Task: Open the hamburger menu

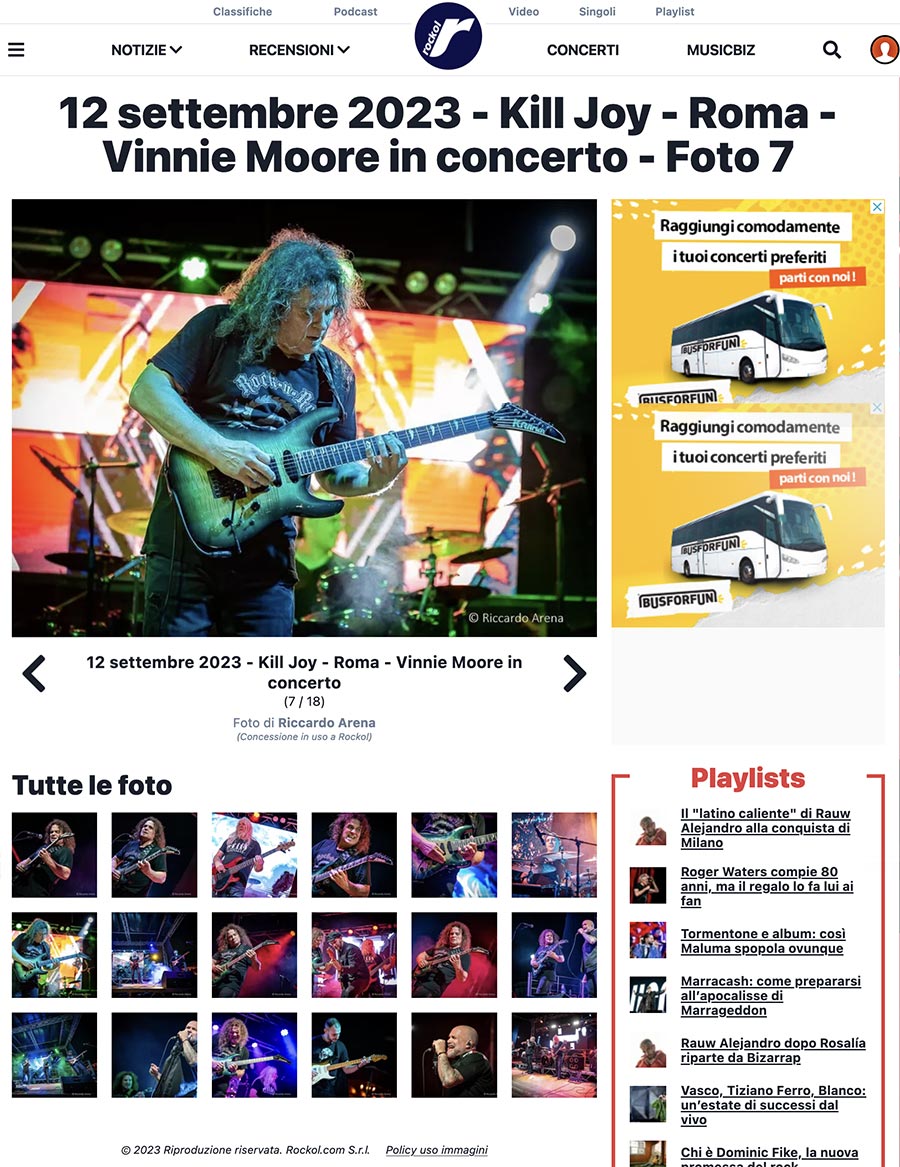Action: (x=16, y=50)
